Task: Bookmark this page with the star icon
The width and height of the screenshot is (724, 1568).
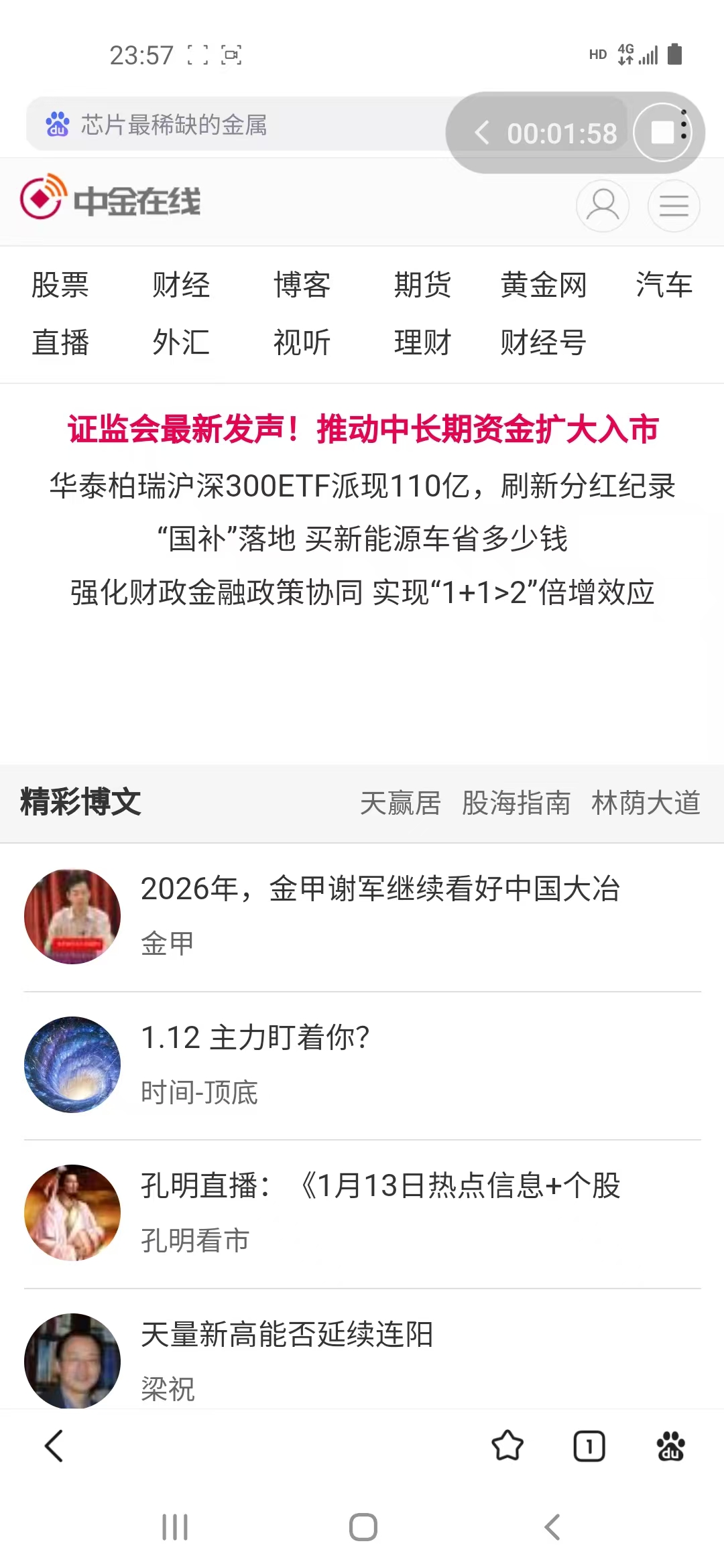Action: [507, 1445]
